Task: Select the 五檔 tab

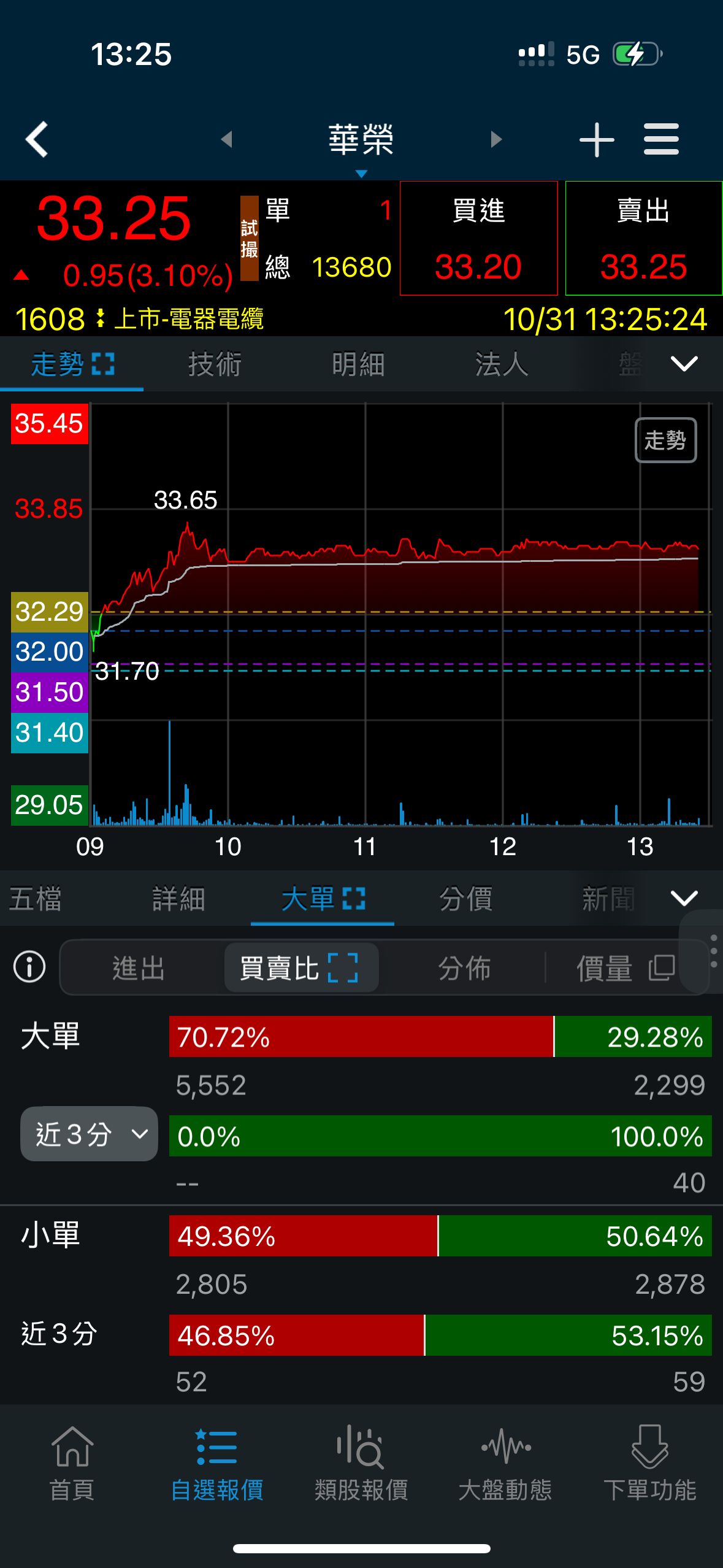Action: click(36, 899)
